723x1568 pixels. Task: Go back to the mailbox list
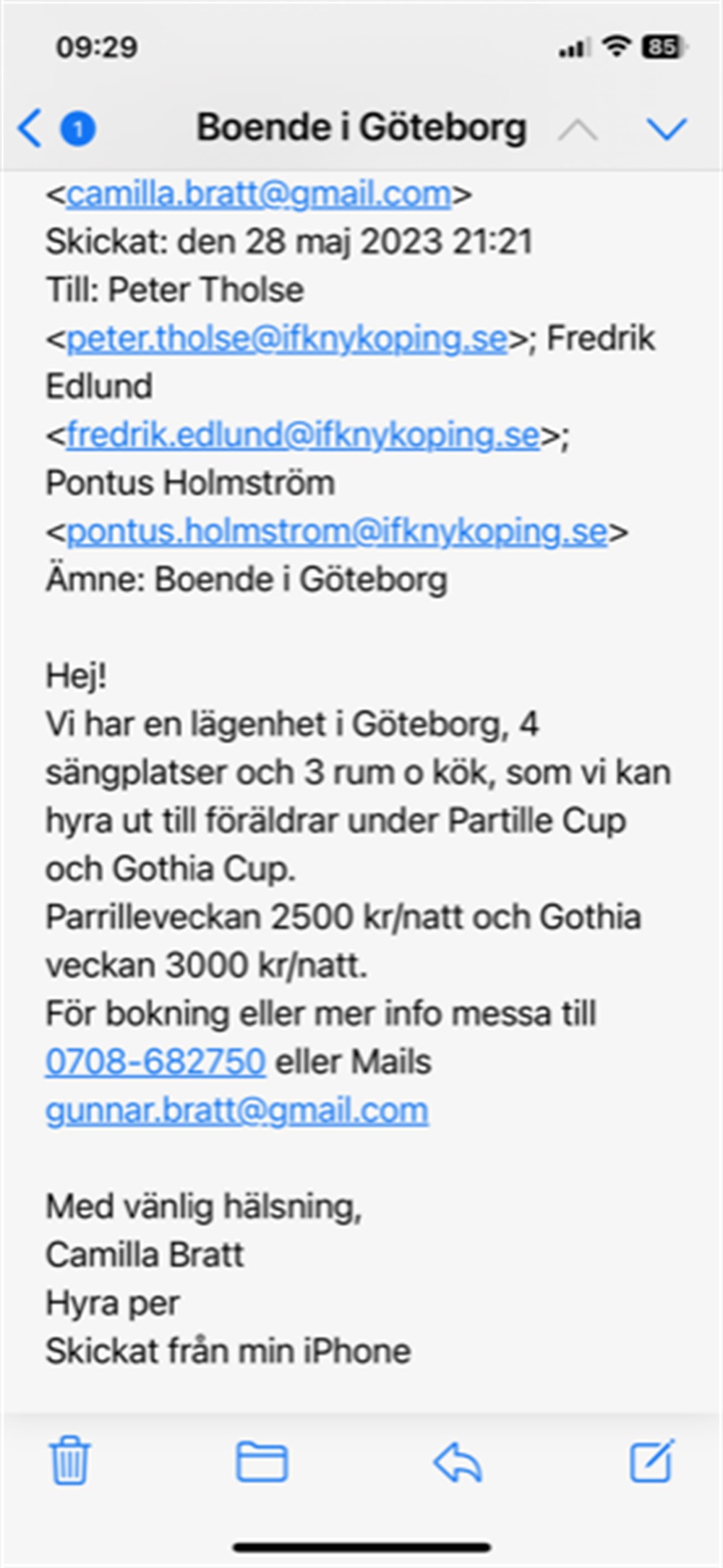coord(30,129)
